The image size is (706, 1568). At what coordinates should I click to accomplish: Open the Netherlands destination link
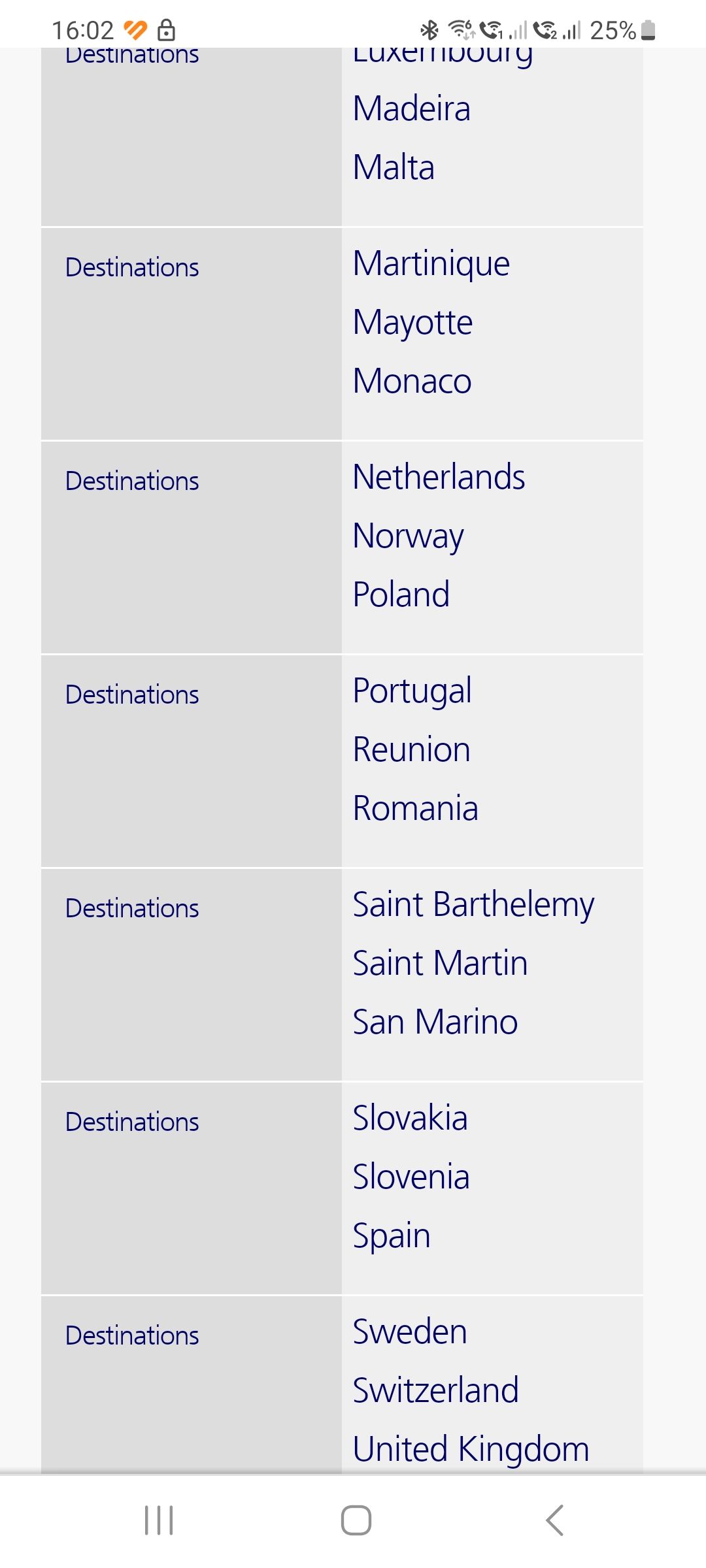438,476
